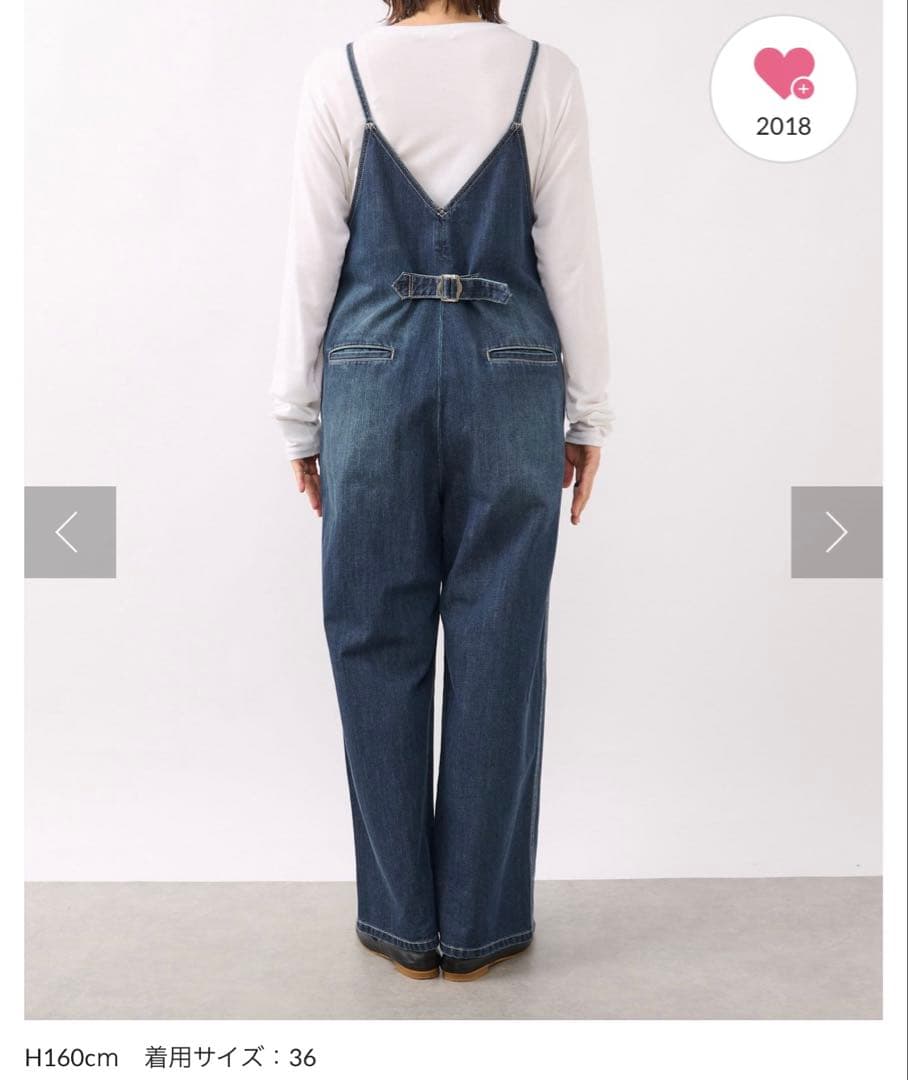Show the previous product photo

[x=70, y=532]
